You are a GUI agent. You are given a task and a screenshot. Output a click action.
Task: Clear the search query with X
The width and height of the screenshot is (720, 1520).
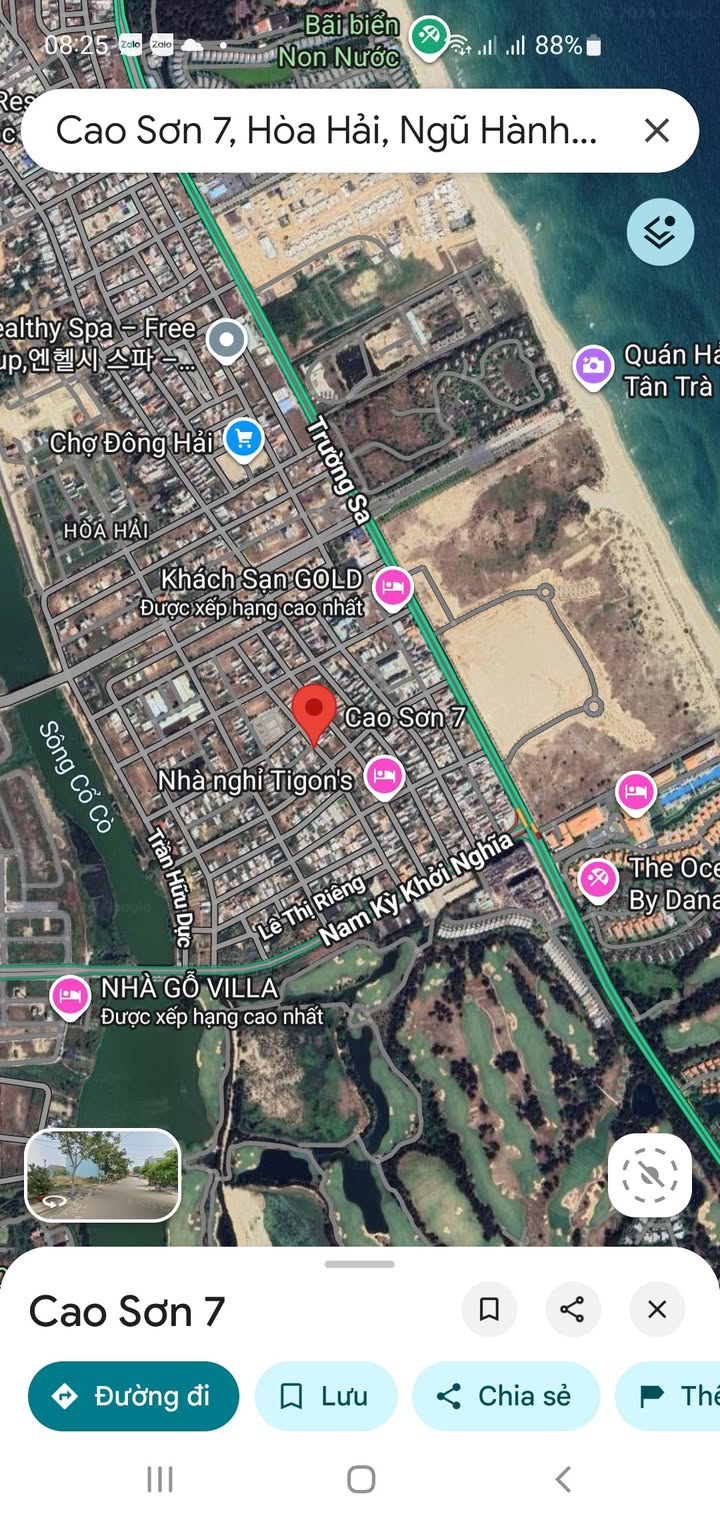tap(657, 131)
